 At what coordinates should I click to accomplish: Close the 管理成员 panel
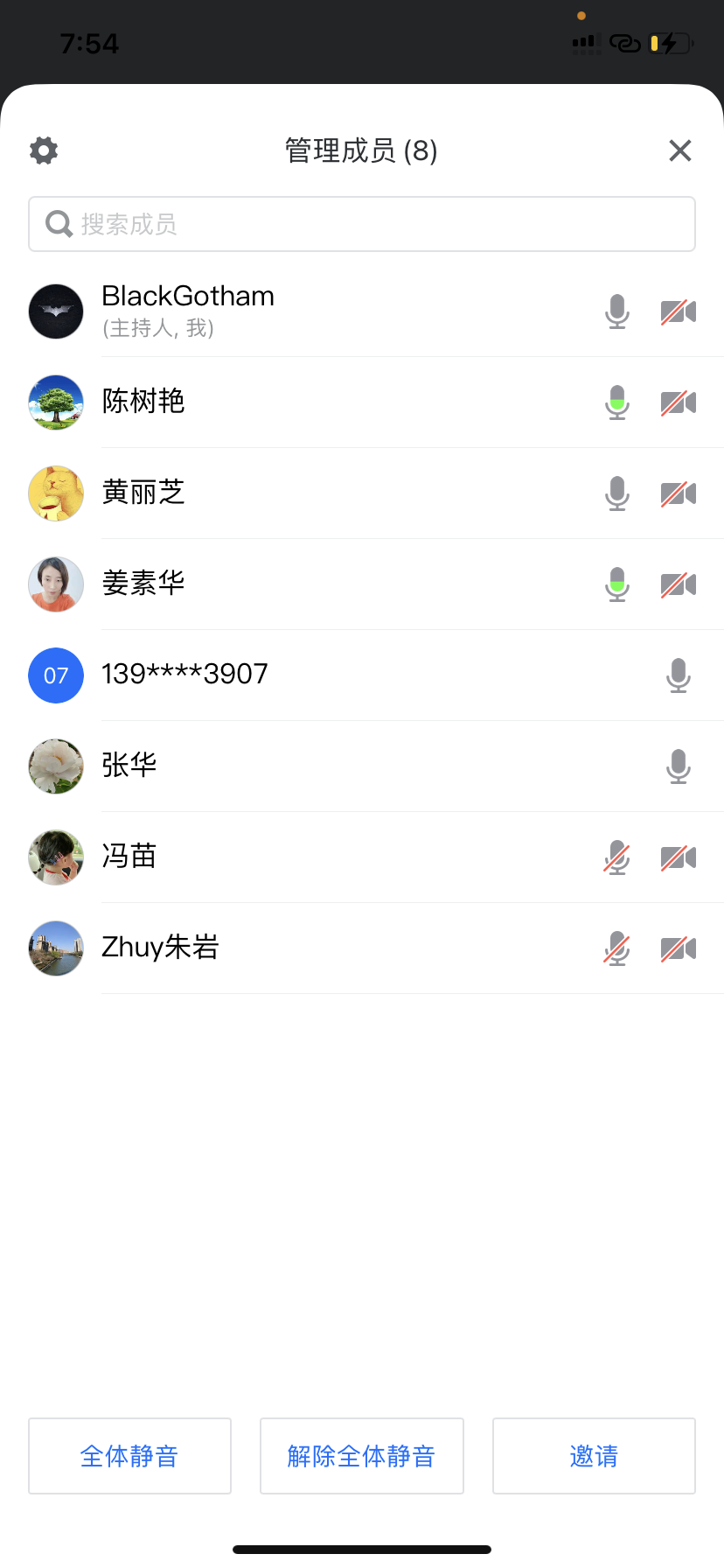pyautogui.click(x=679, y=150)
